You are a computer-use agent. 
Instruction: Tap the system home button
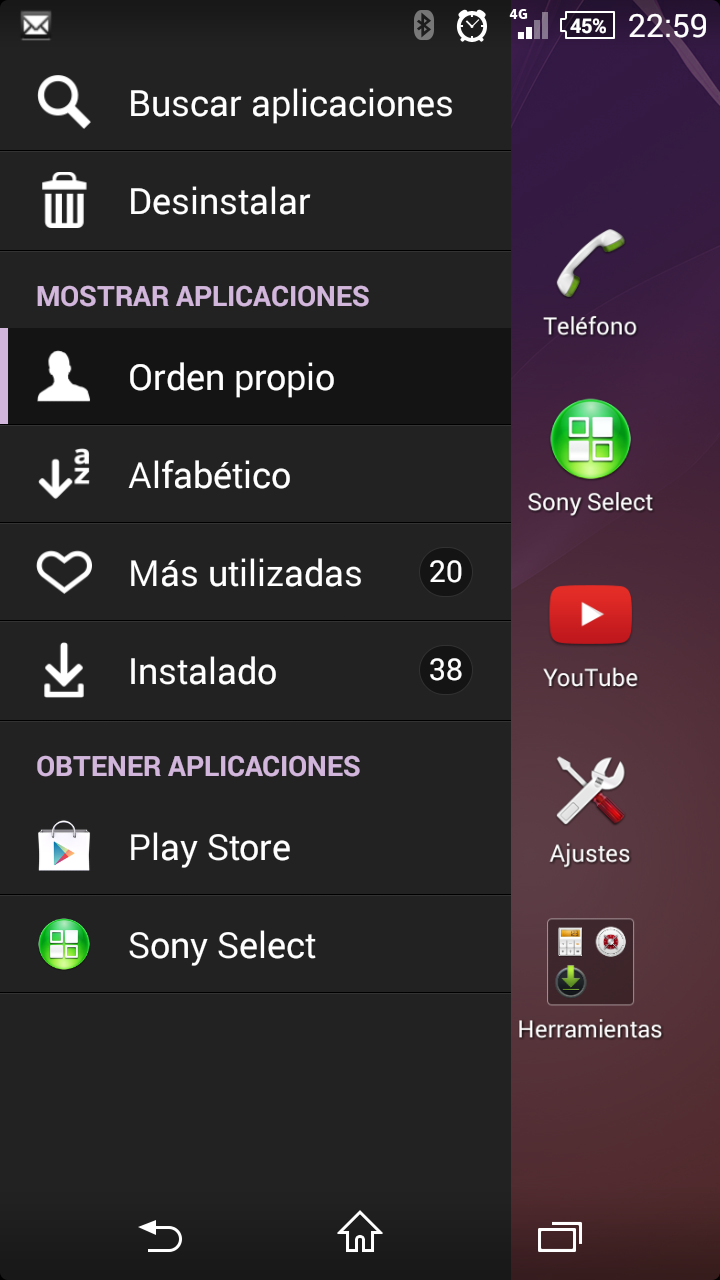point(360,1233)
